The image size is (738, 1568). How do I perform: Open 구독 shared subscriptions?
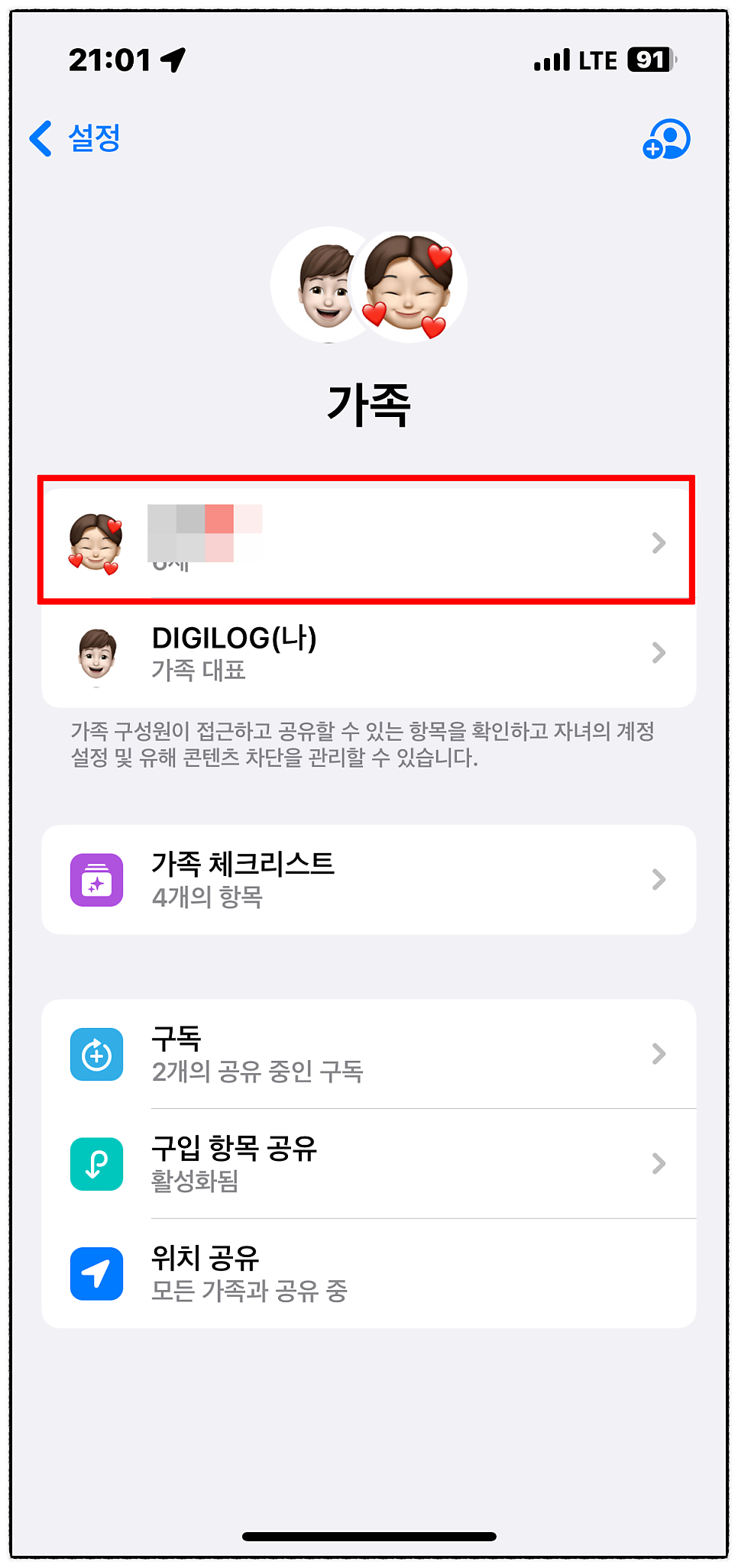tap(368, 1054)
